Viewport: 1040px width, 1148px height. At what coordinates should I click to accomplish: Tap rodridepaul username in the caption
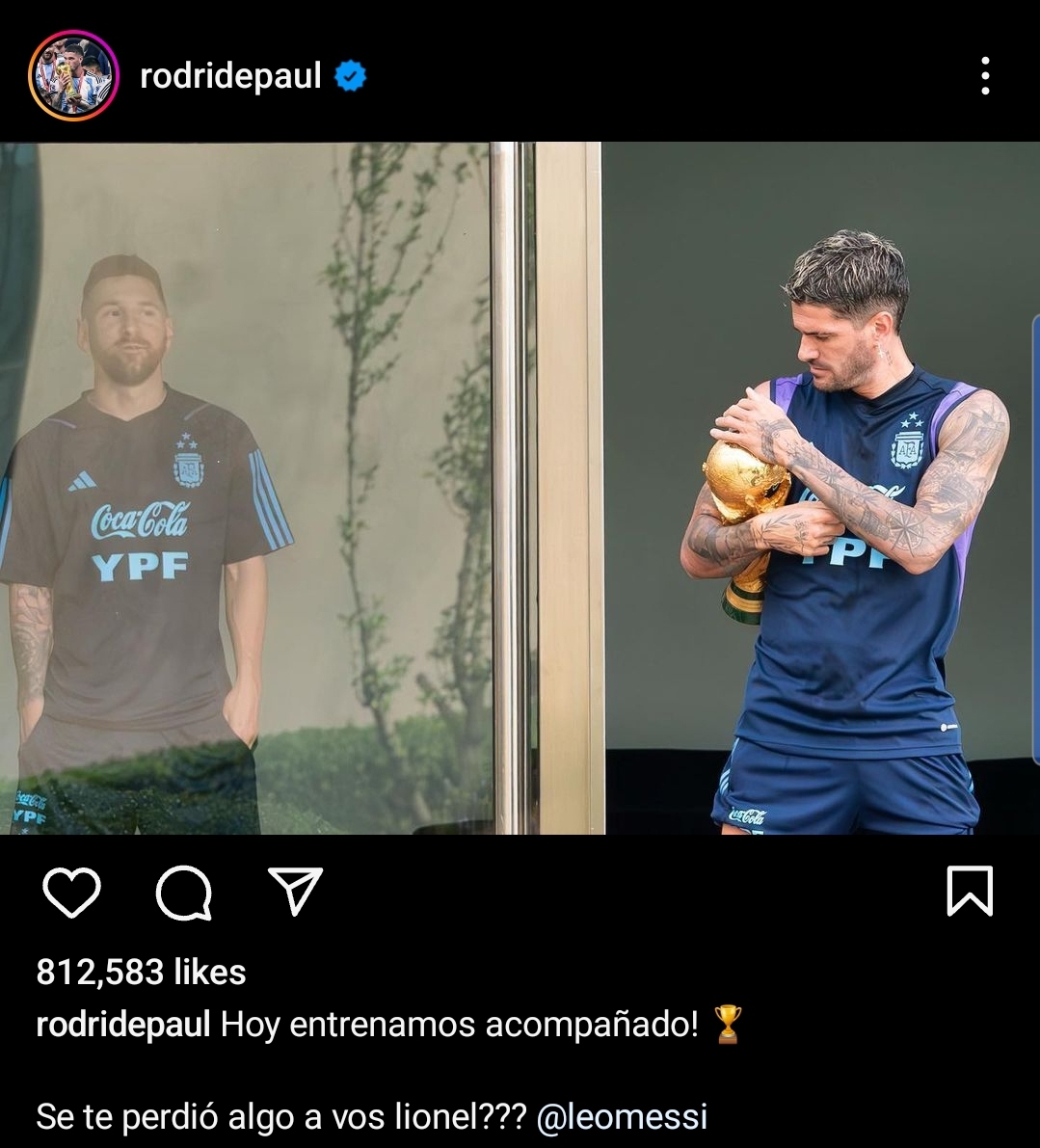(x=123, y=1024)
